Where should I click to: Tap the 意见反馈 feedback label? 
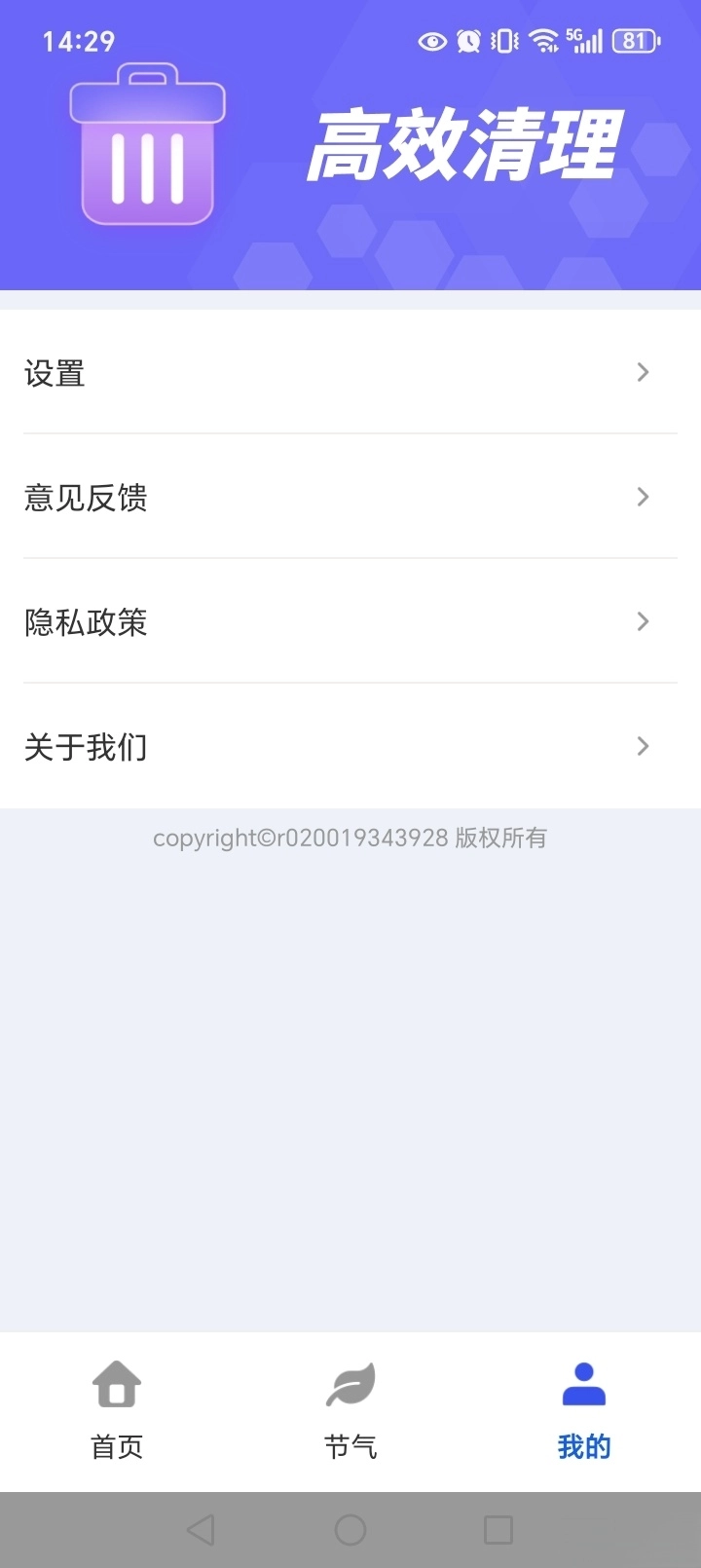pyautogui.click(x=86, y=498)
